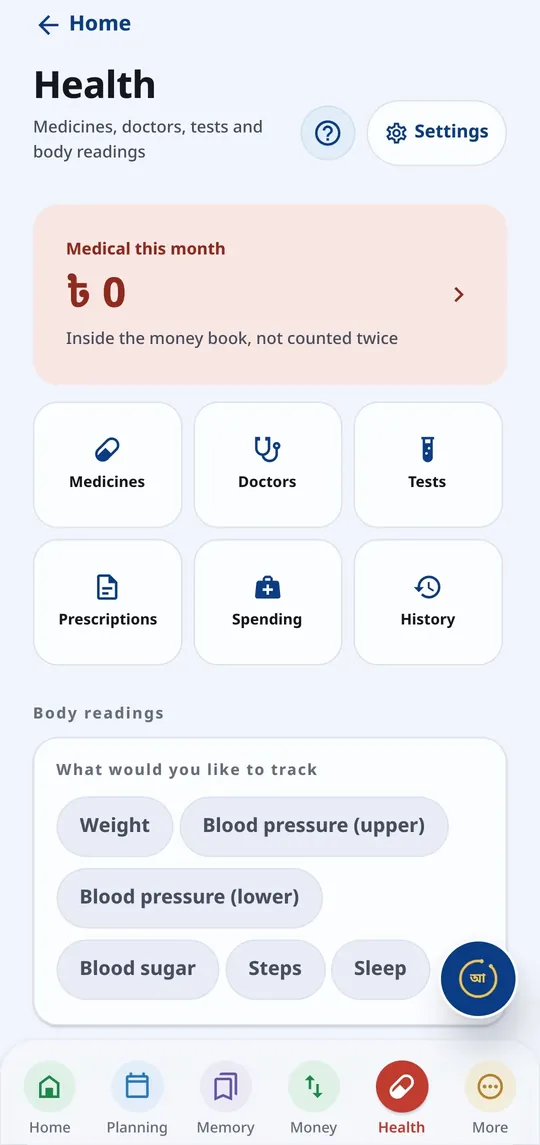Image resolution: width=540 pixels, height=1145 pixels.
Task: Switch to the More tab
Action: point(490,1098)
